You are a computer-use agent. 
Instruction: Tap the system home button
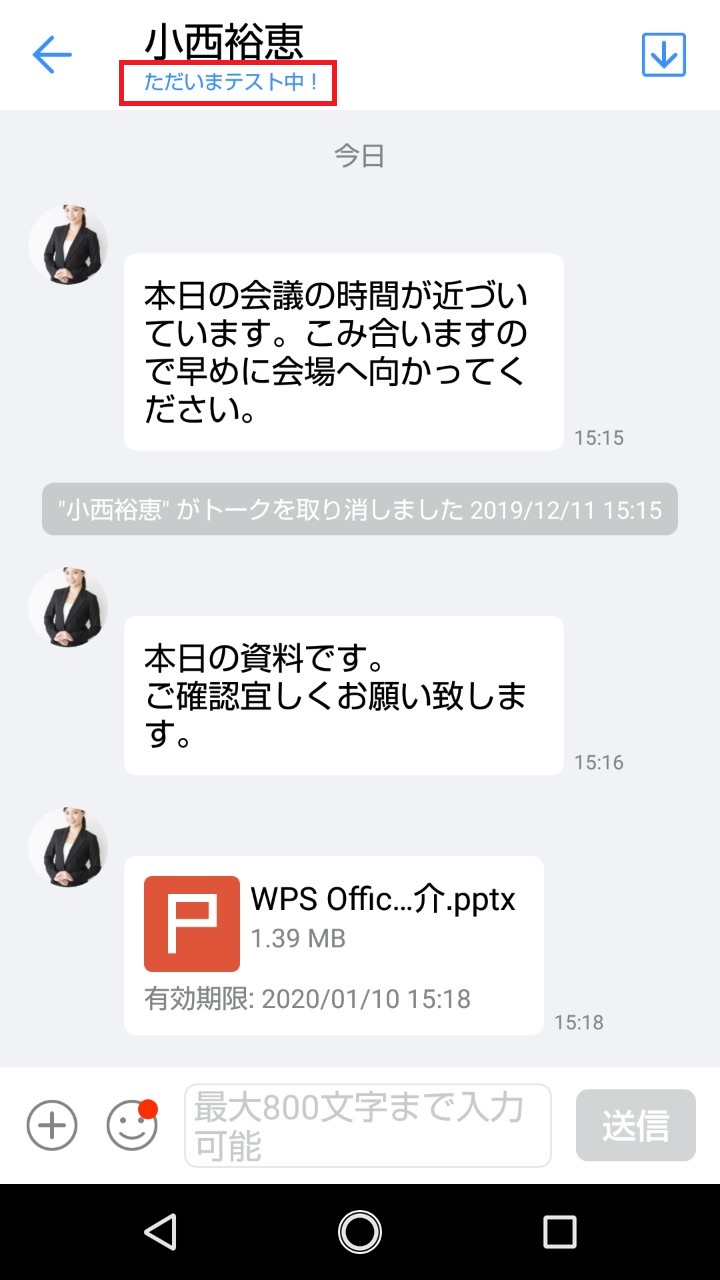(x=360, y=1231)
